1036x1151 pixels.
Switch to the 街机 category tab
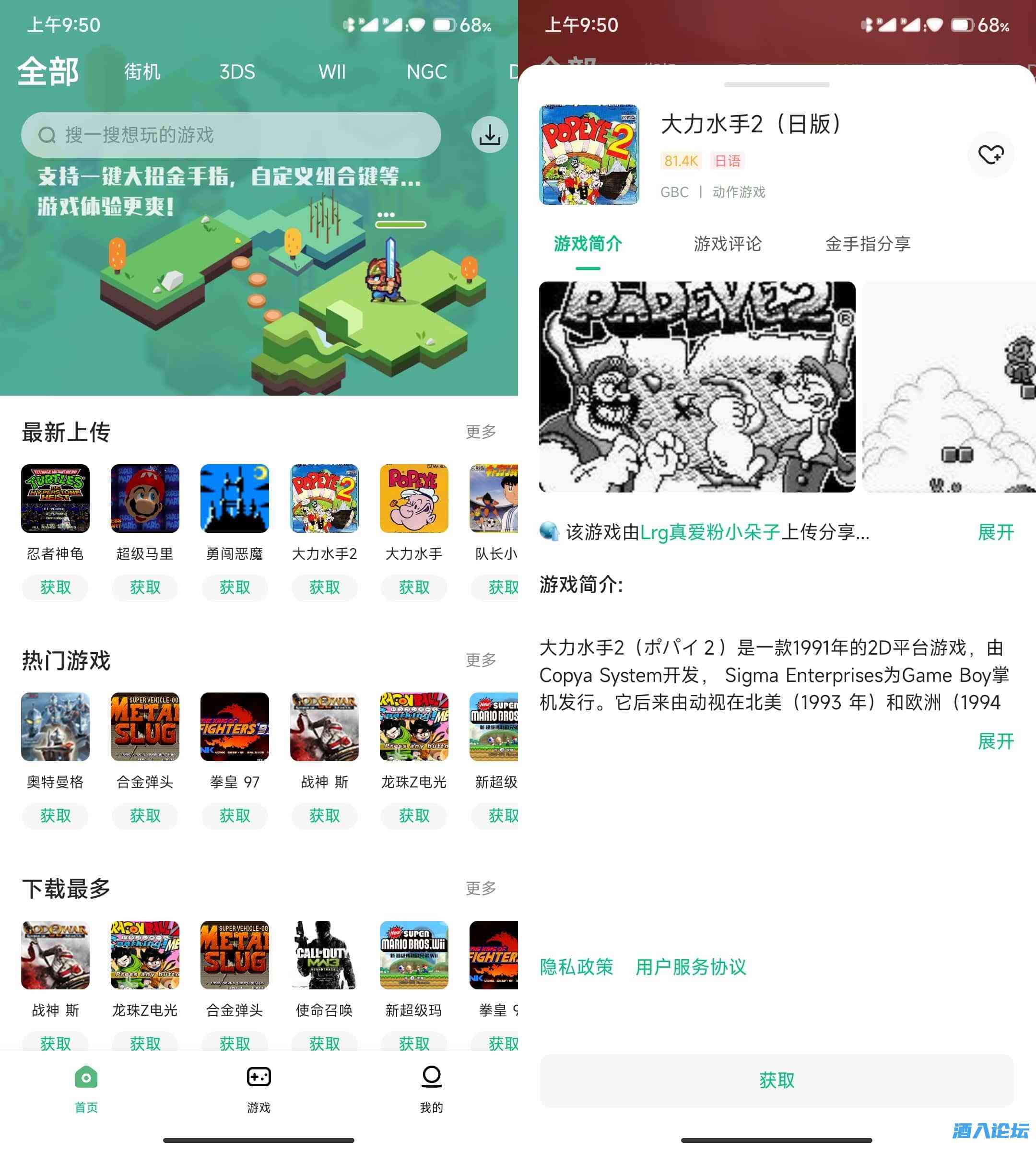(x=142, y=72)
